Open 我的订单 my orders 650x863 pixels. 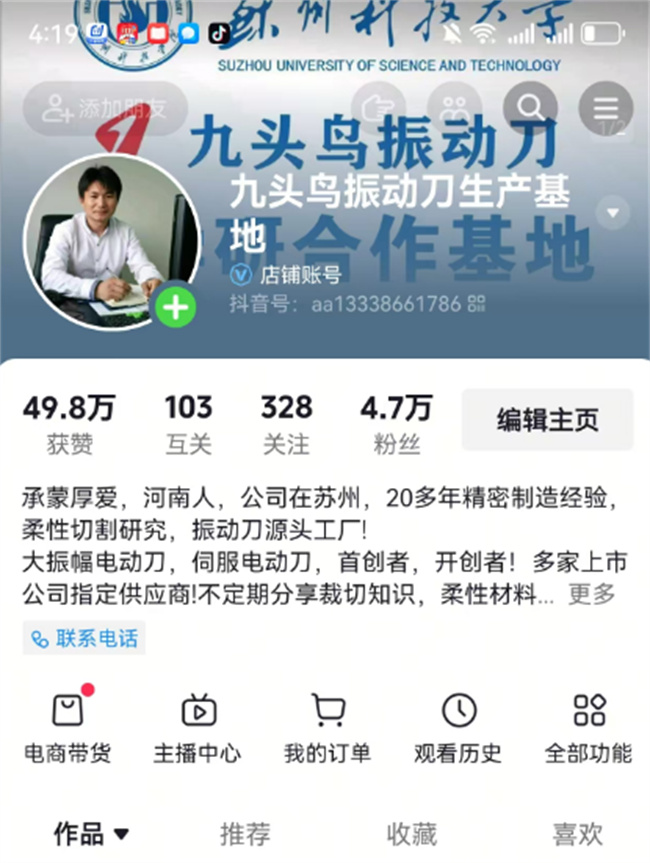tap(327, 727)
